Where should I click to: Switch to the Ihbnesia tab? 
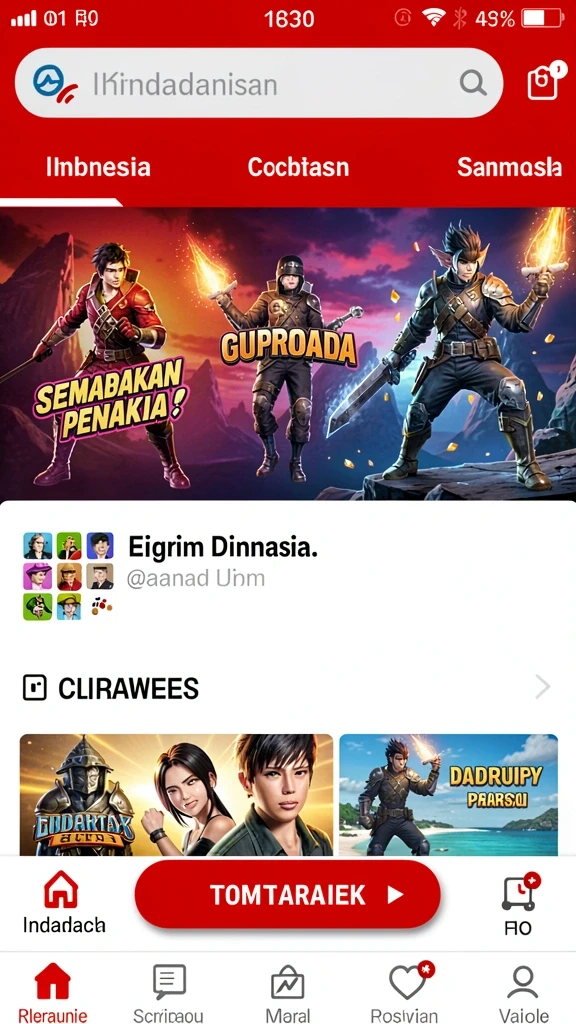coord(98,167)
